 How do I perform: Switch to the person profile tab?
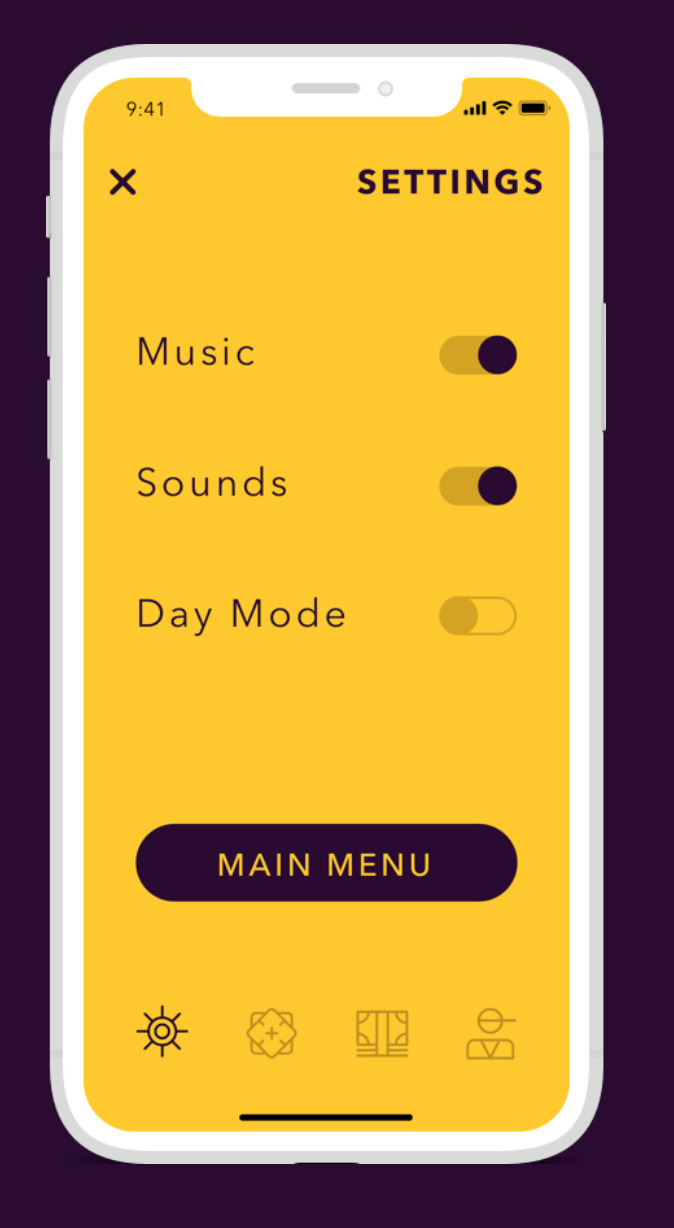pos(491,1034)
